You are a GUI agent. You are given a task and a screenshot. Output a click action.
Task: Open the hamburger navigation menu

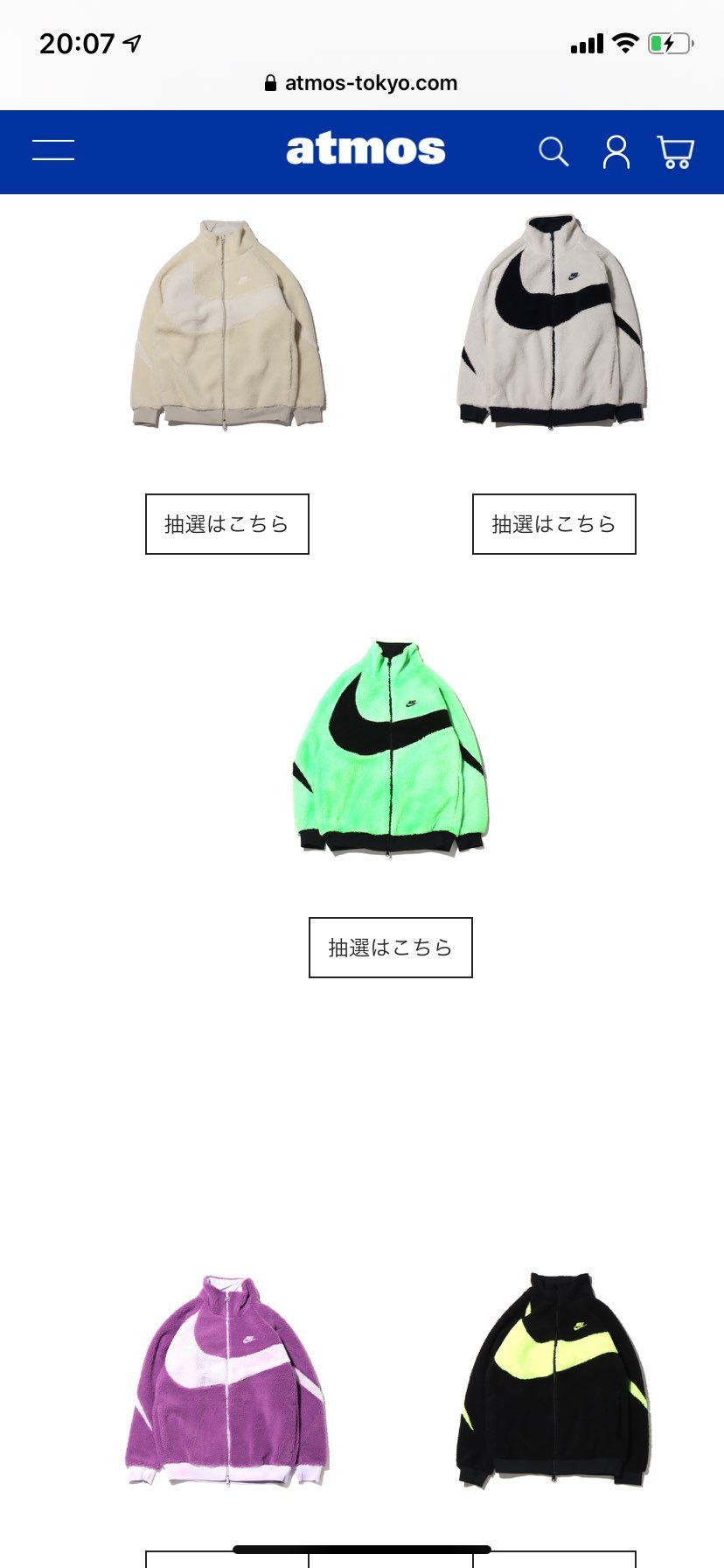point(52,150)
